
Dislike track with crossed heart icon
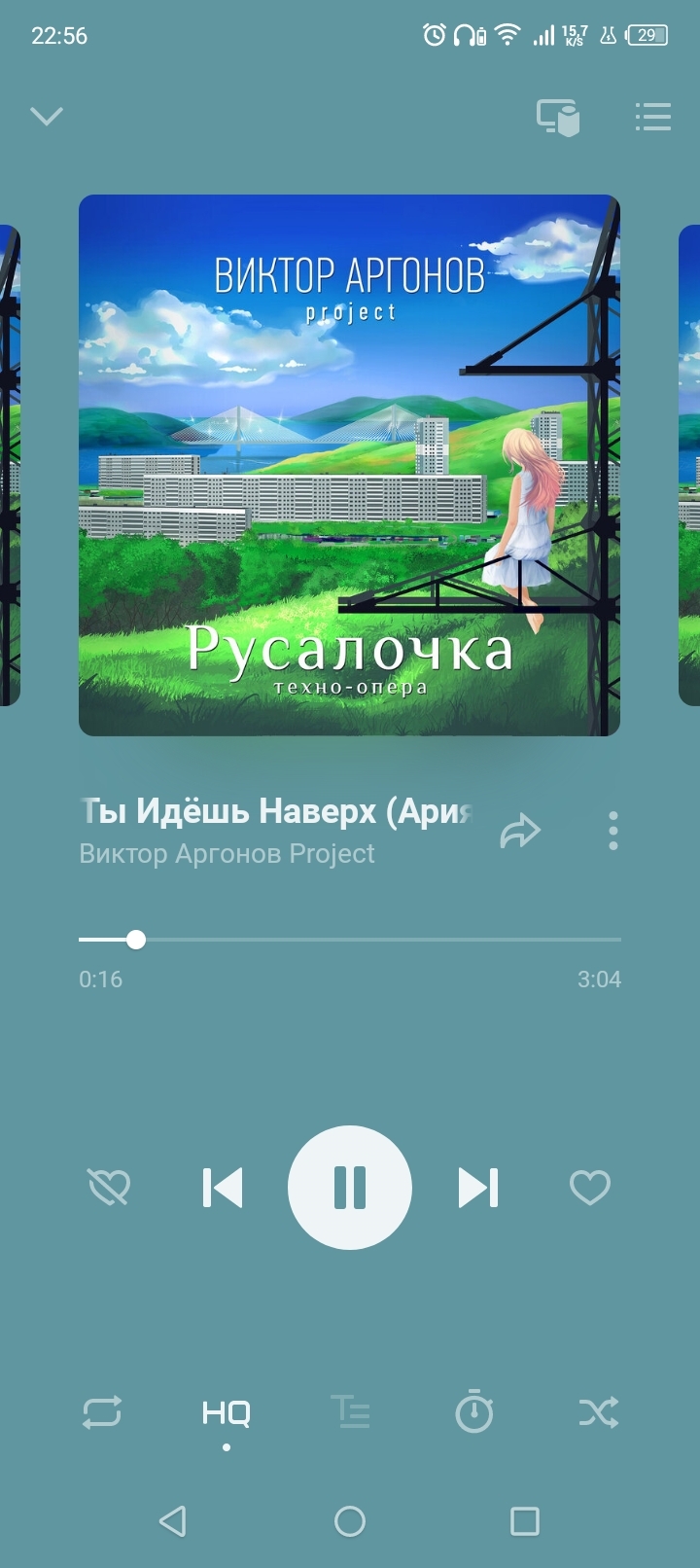(x=109, y=1187)
